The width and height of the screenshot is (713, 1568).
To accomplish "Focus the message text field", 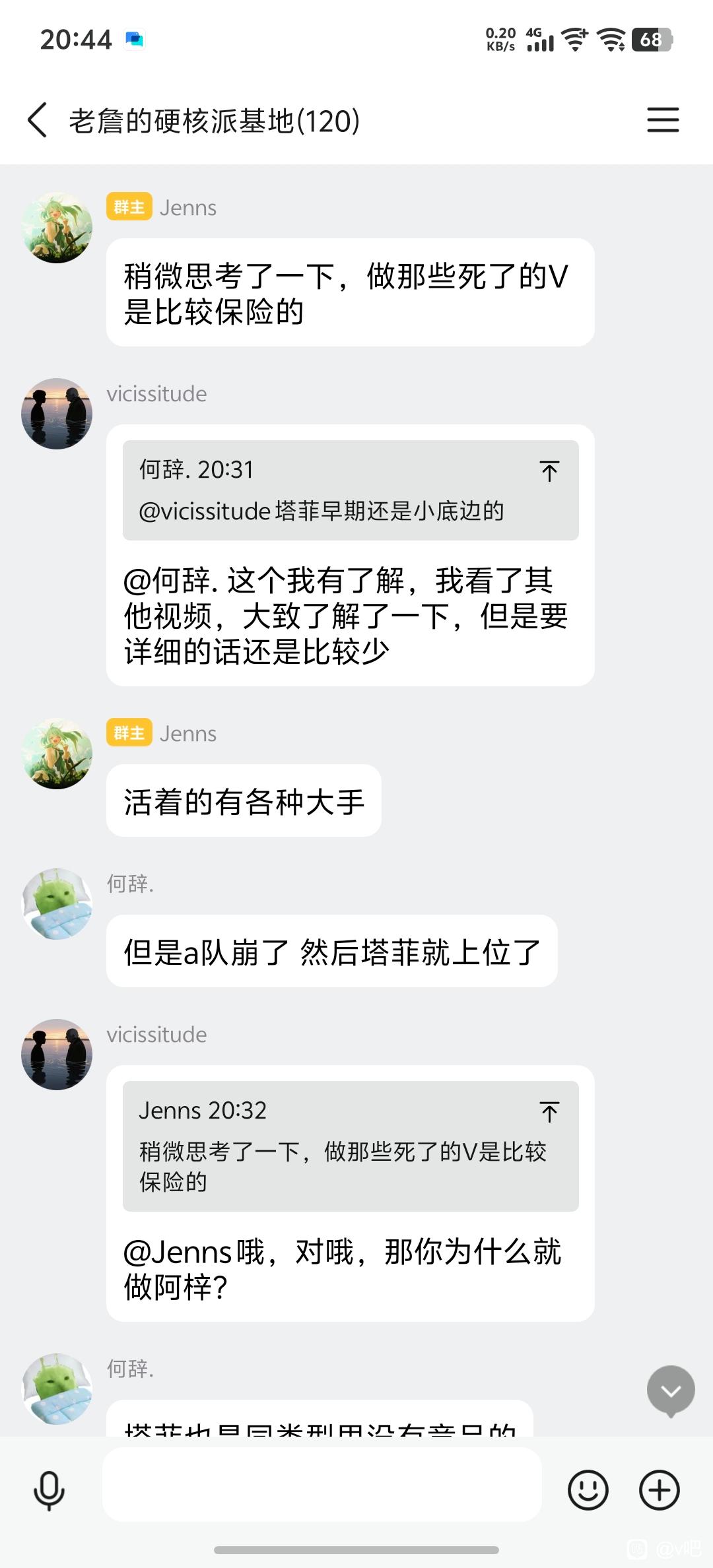I will (x=322, y=1485).
